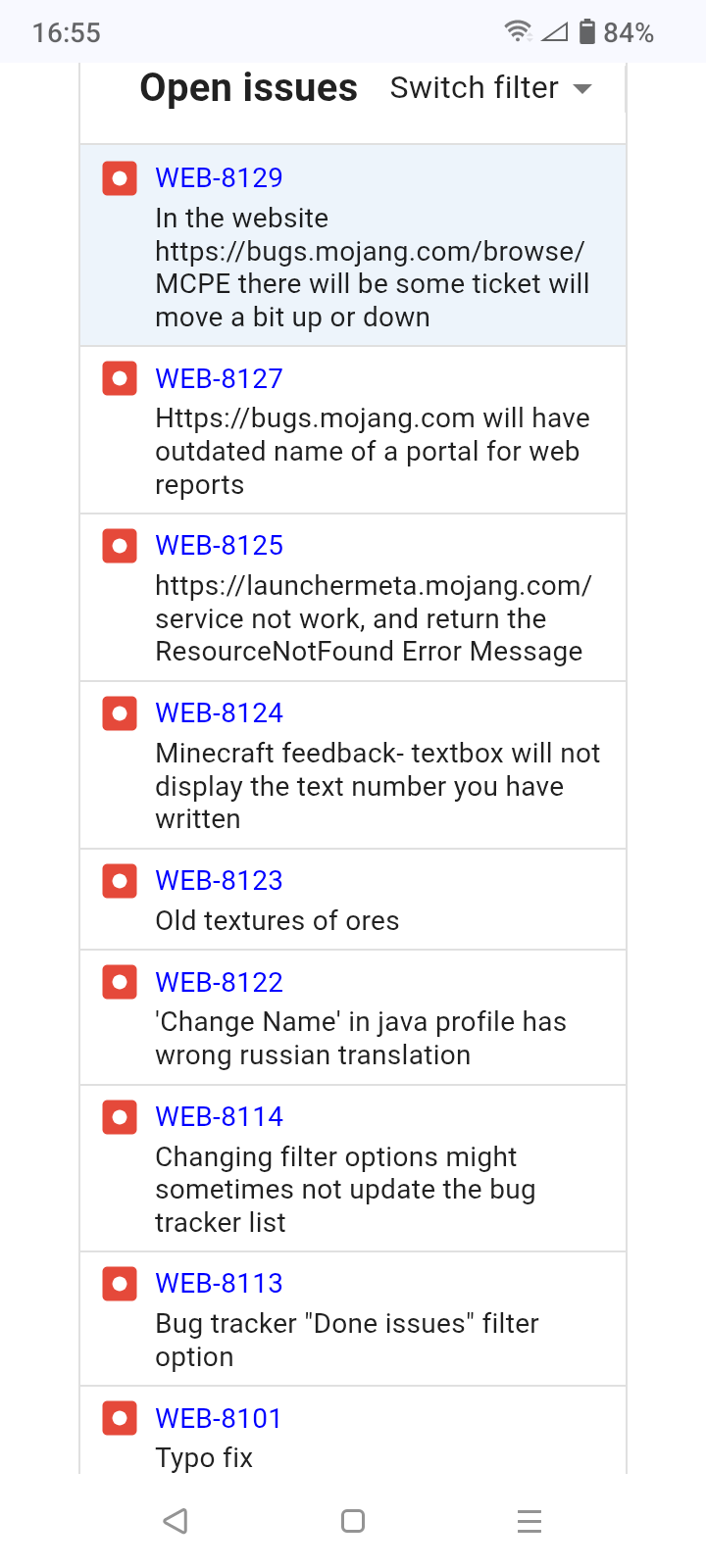View issue WEB-8125 about launchermeta service

point(219,546)
